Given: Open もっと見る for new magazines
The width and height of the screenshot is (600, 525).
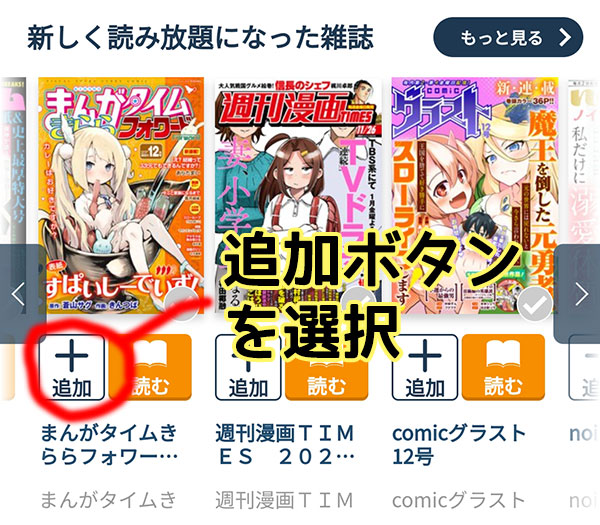Looking at the screenshot, I should coord(507,38).
